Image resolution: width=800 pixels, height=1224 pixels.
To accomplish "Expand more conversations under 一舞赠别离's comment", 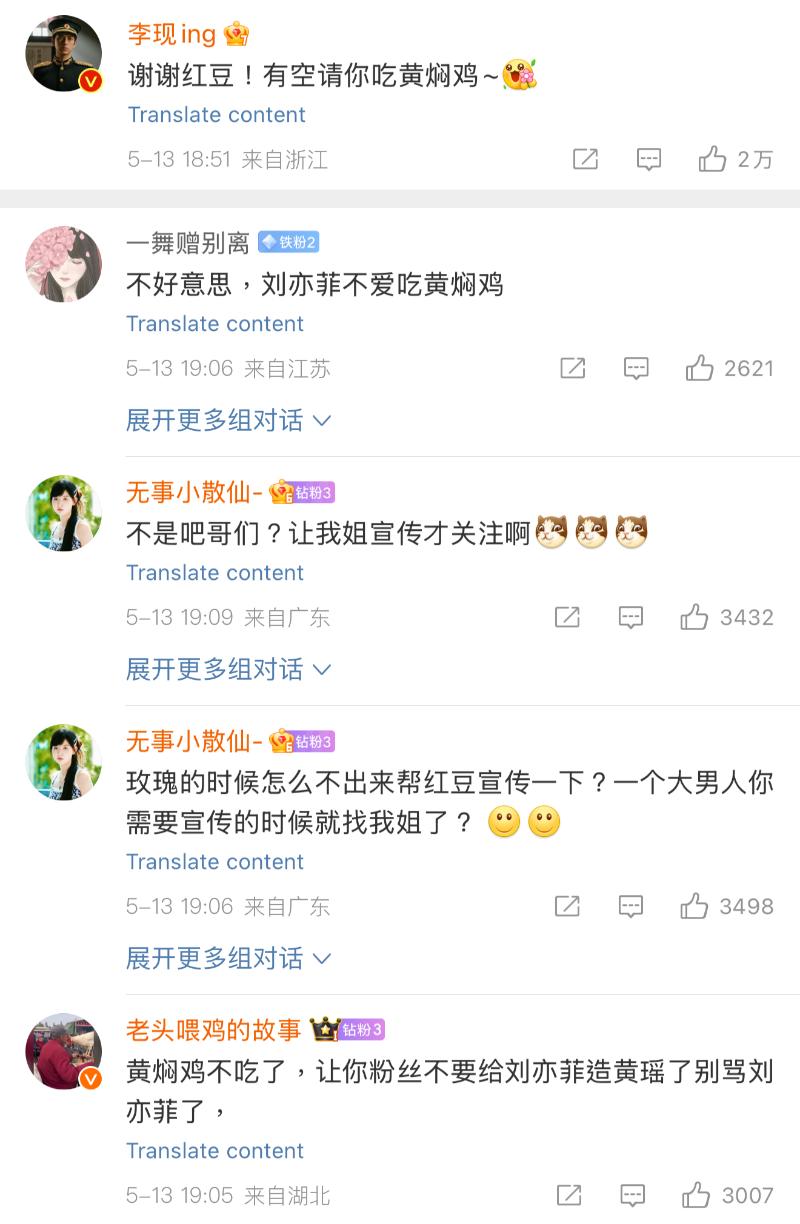I will coord(228,420).
